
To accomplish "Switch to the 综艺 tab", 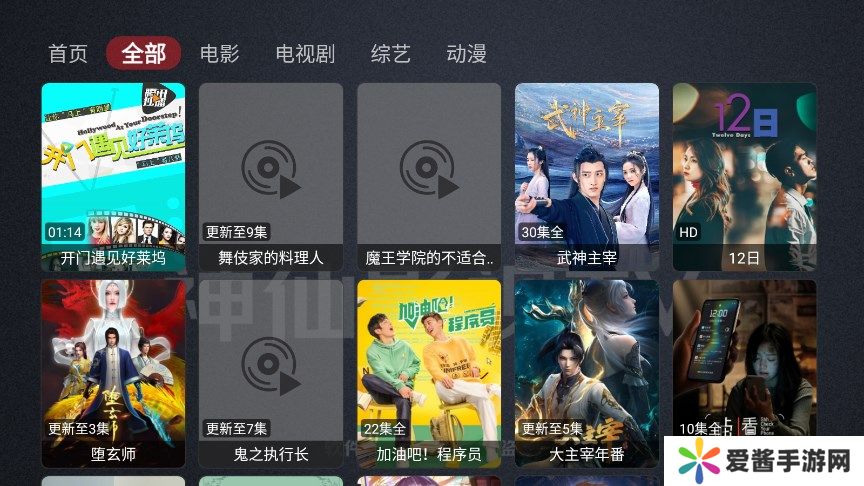I will 391,54.
